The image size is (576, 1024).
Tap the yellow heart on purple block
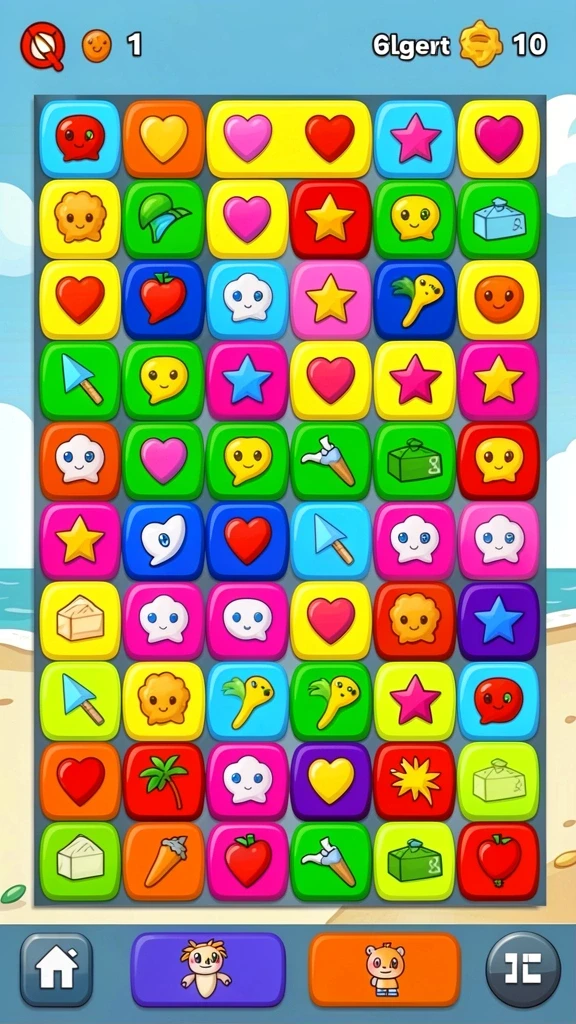pos(330,781)
